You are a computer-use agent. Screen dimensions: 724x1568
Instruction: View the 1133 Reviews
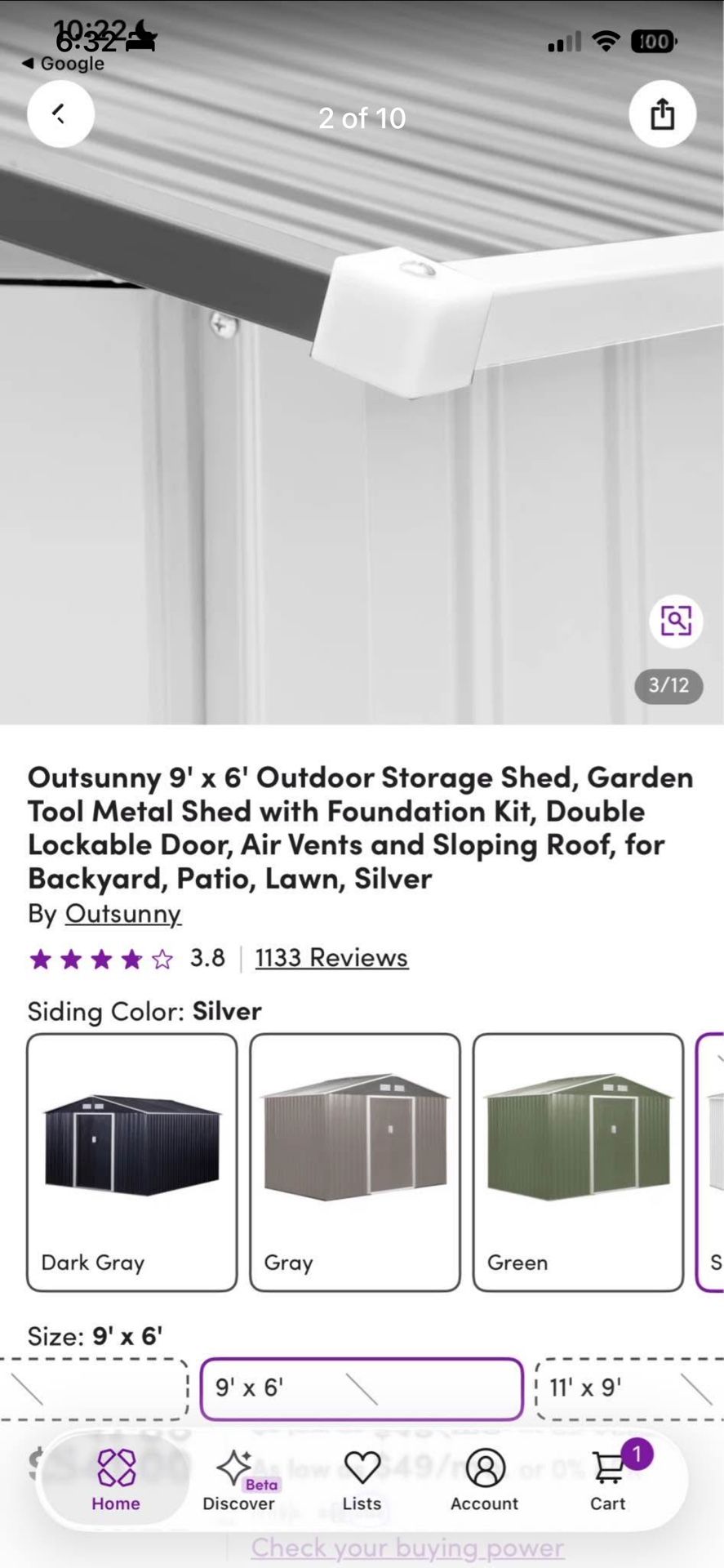[x=331, y=958]
